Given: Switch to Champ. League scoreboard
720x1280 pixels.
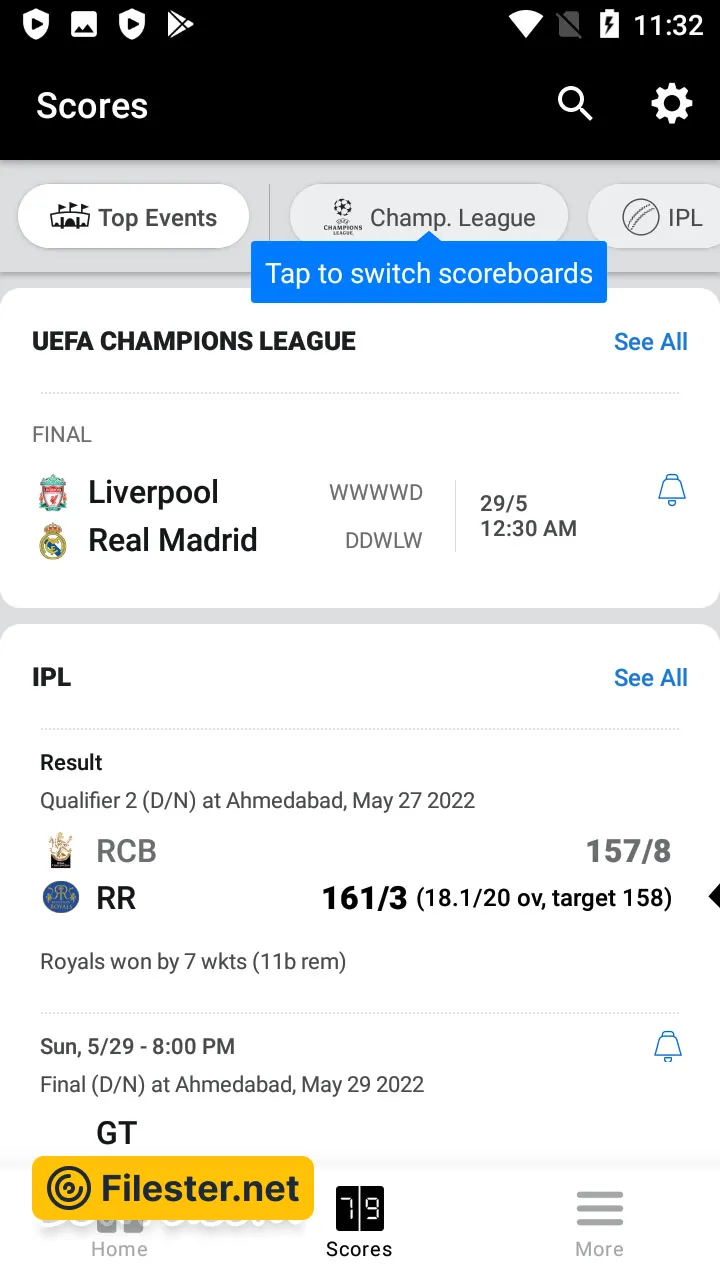Looking at the screenshot, I should coord(430,216).
